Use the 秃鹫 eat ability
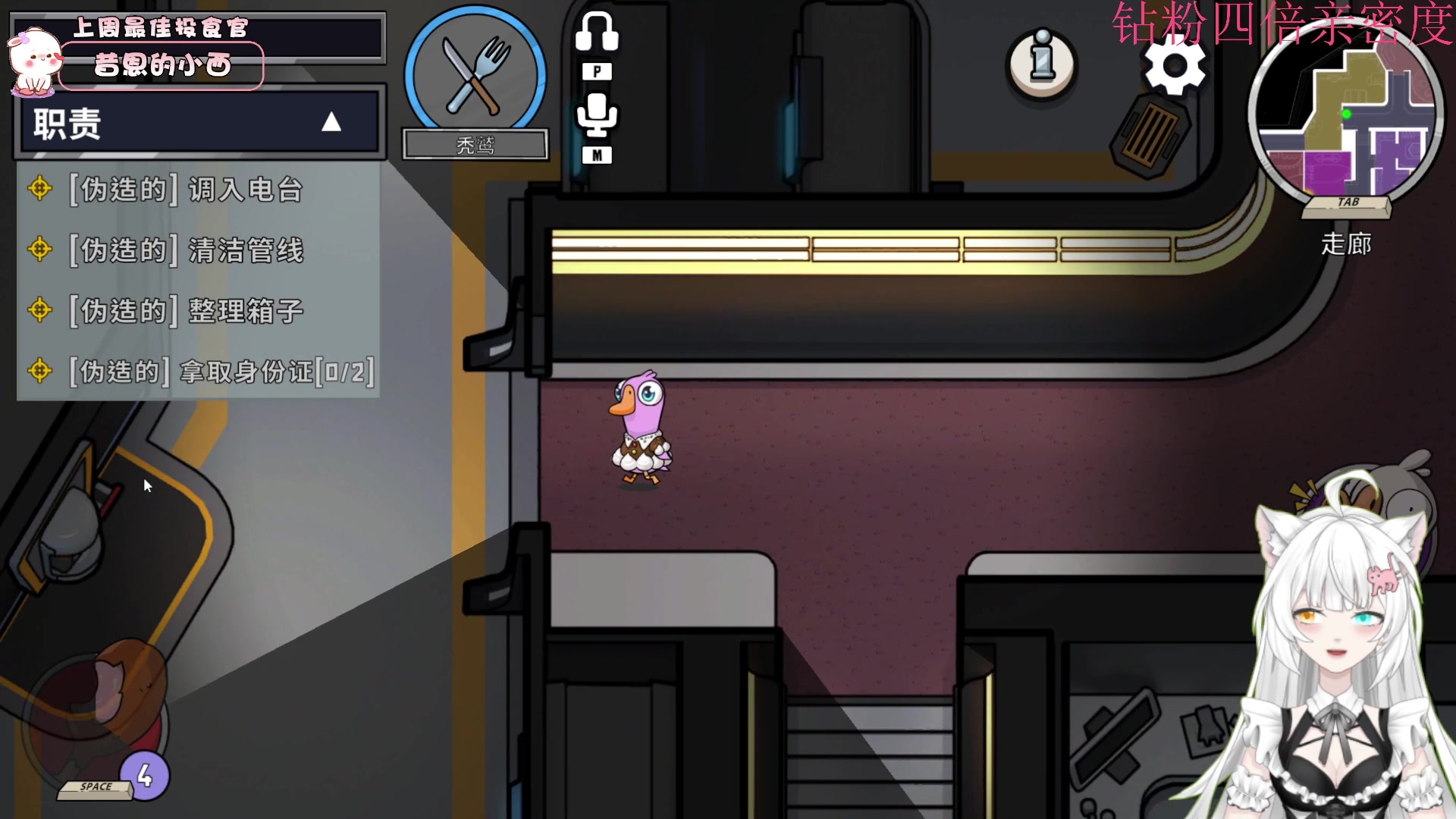Image resolution: width=1456 pixels, height=819 pixels. (475, 74)
